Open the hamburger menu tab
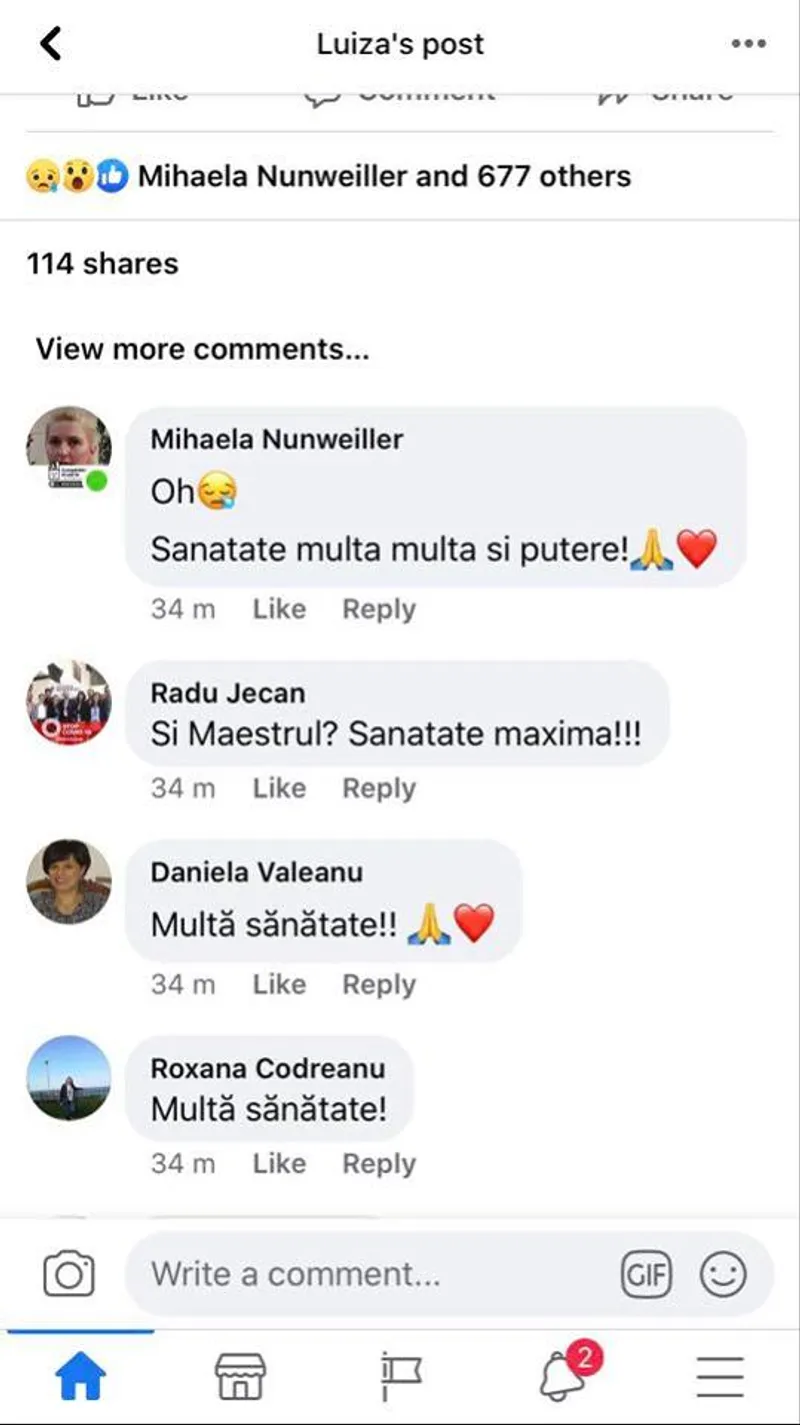Image resolution: width=800 pixels, height=1425 pixels. click(x=720, y=1378)
